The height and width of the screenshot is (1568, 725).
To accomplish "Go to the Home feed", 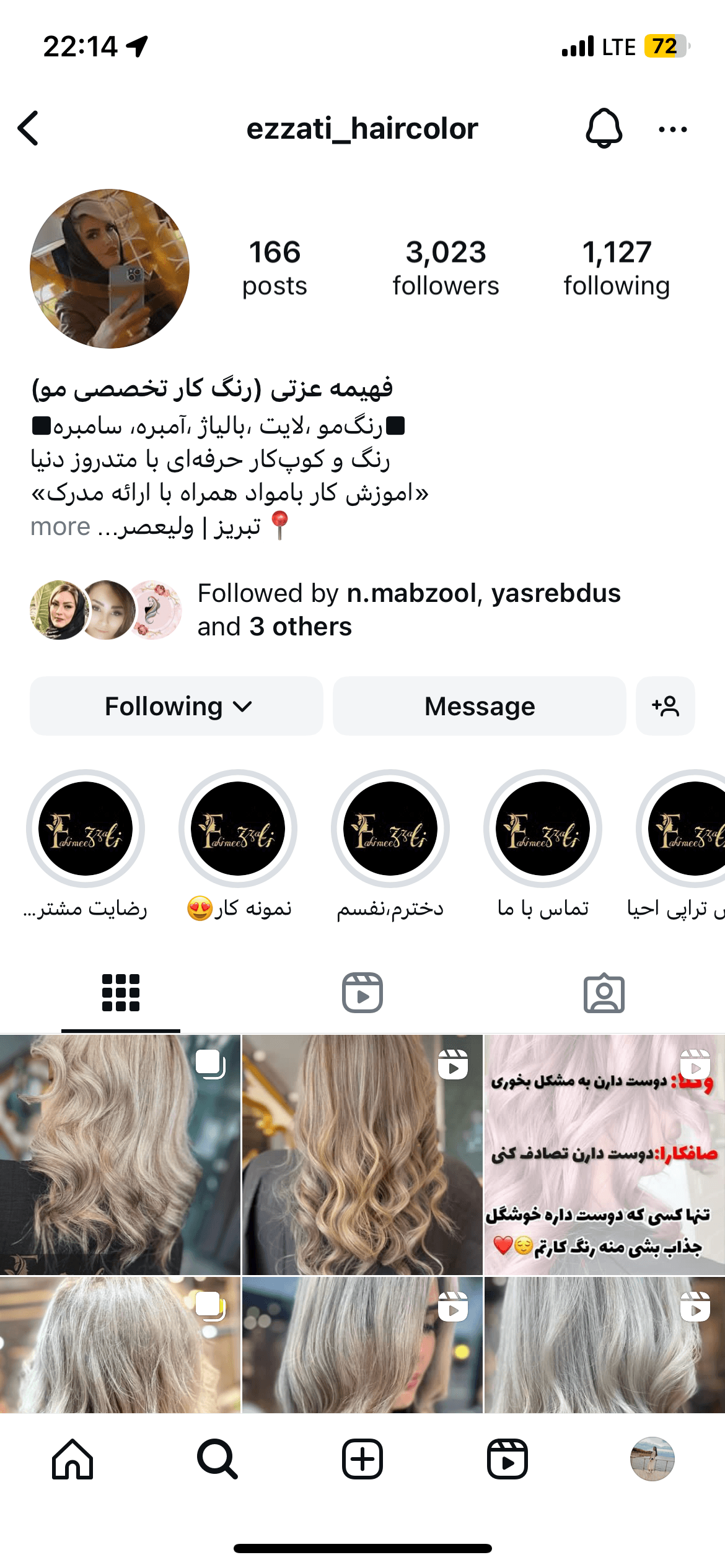I will (72, 1459).
